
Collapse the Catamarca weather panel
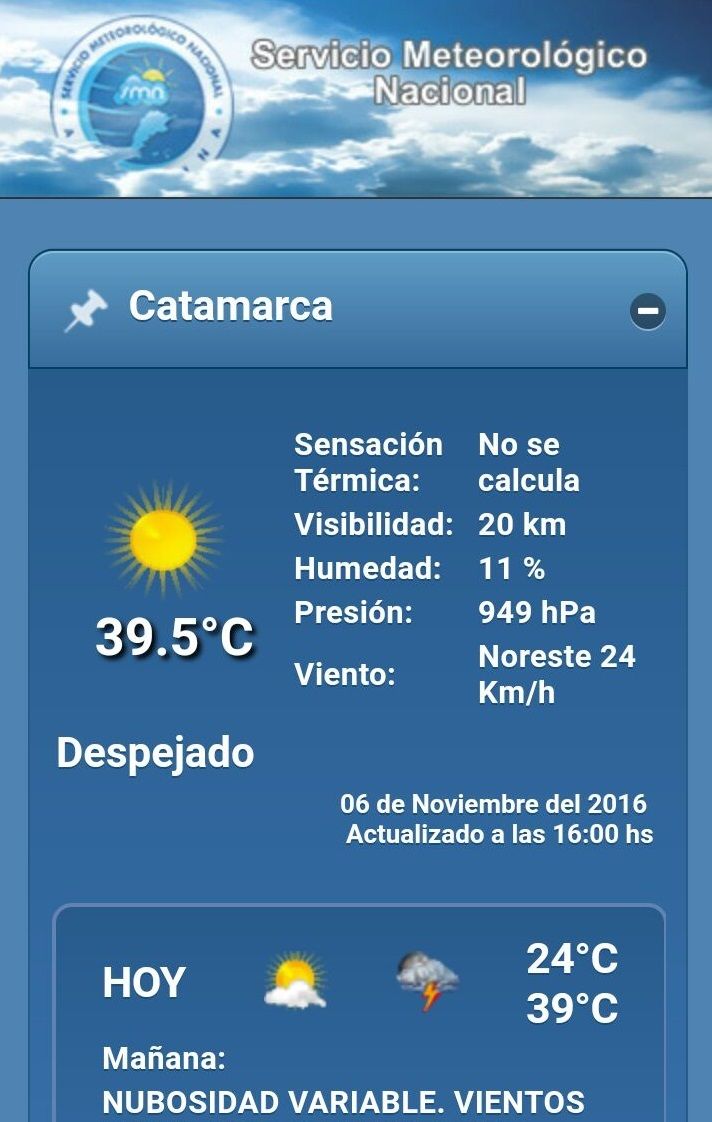pos(647,311)
